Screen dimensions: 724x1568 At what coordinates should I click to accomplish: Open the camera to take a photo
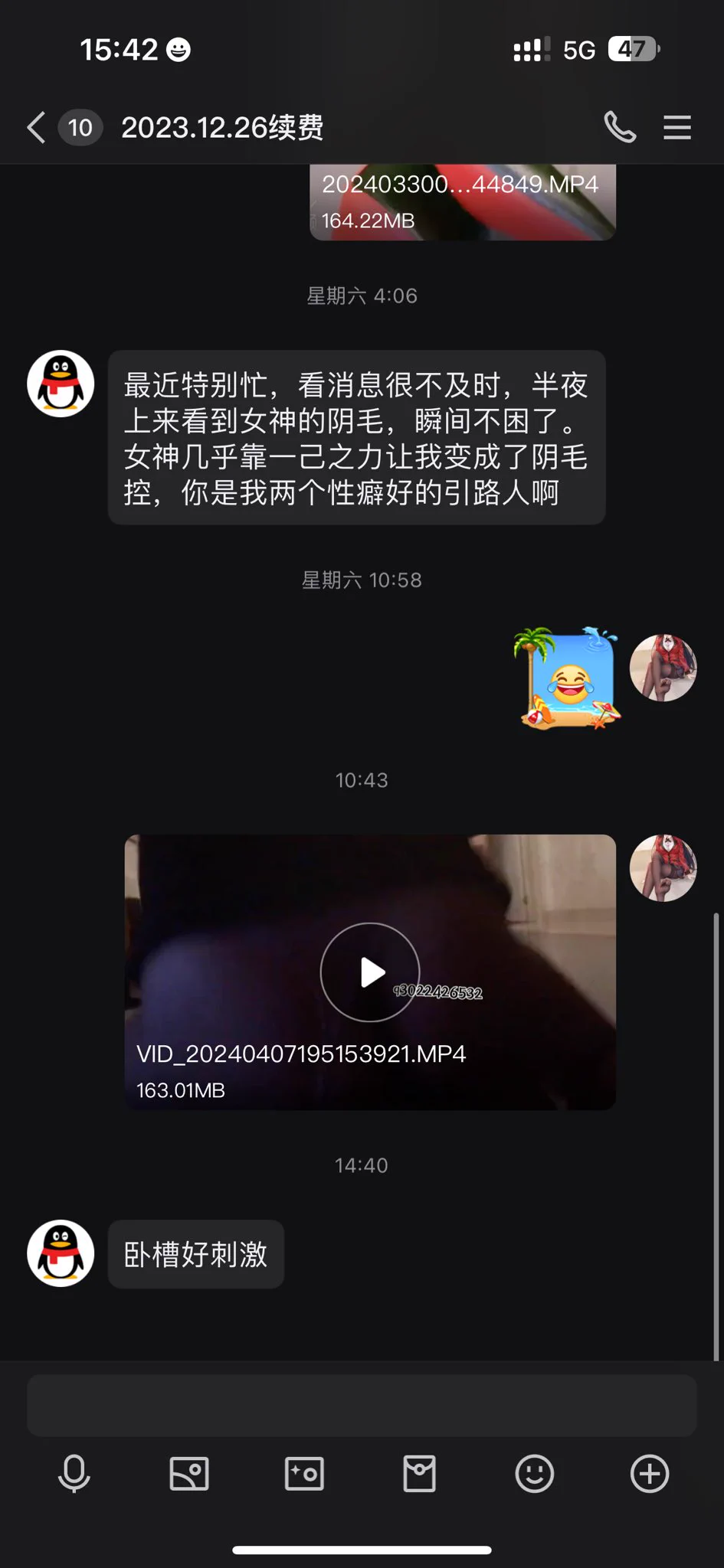click(304, 1474)
